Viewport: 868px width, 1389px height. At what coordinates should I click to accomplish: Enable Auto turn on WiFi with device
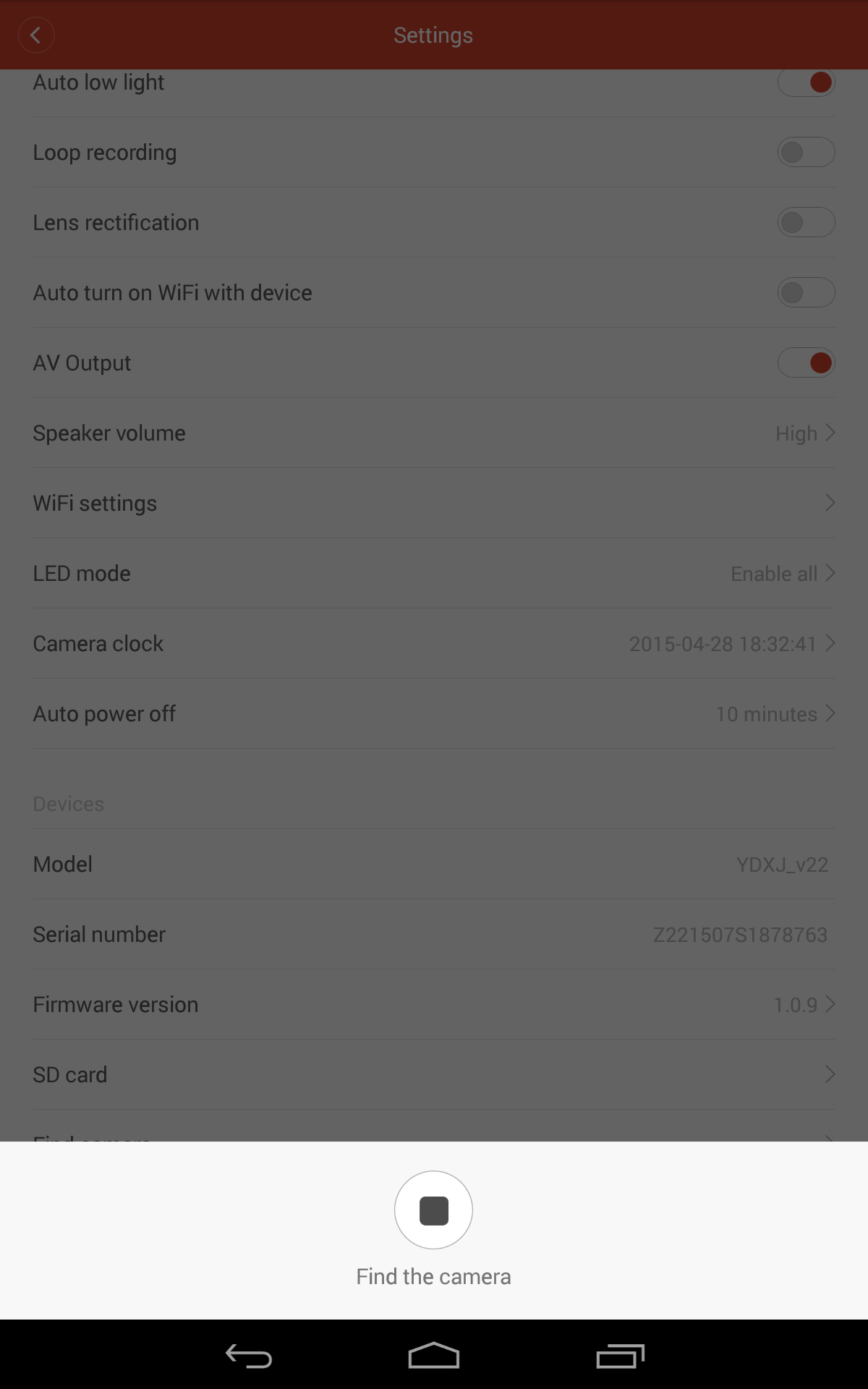click(x=806, y=293)
